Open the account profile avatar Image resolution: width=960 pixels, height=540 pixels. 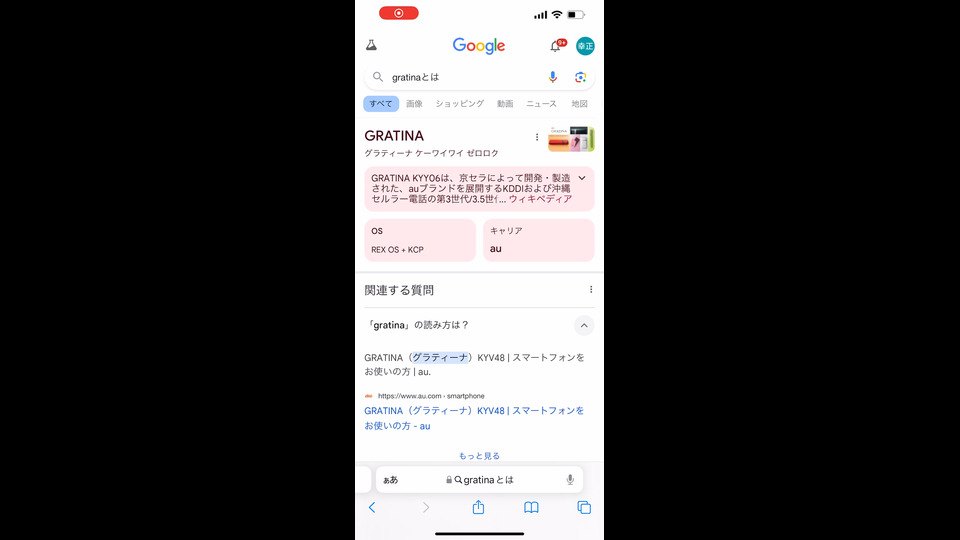click(585, 46)
